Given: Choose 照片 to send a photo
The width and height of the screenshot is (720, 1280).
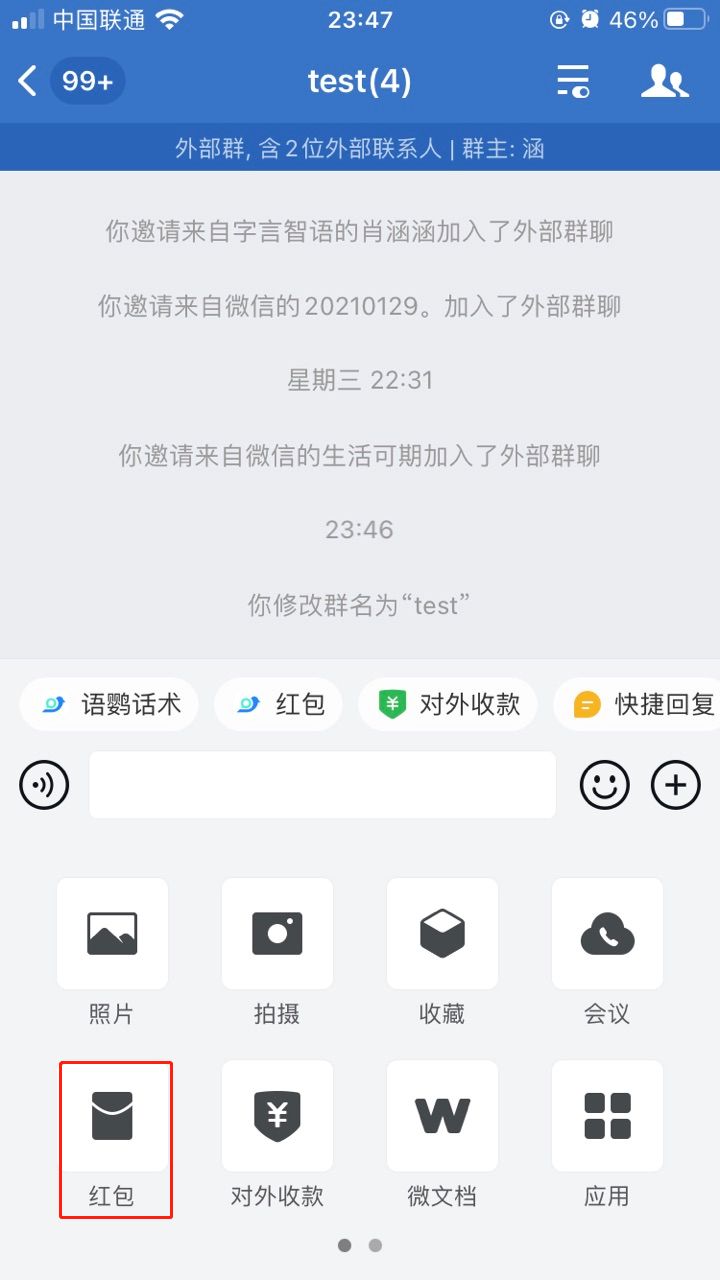Looking at the screenshot, I should pyautogui.click(x=112, y=934).
